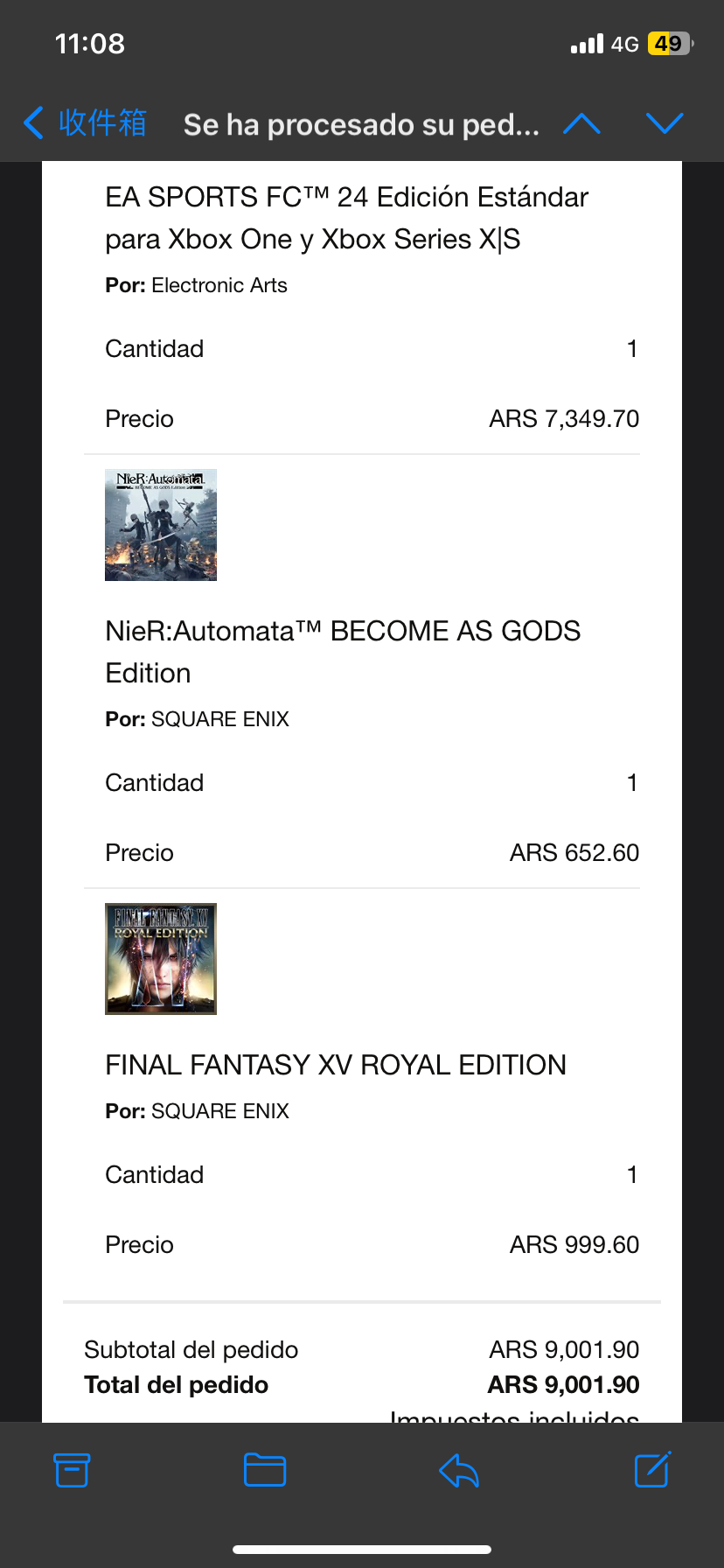Go back to the 收件箱 inbox
Image resolution: width=724 pixels, height=1568 pixels.
tap(86, 123)
